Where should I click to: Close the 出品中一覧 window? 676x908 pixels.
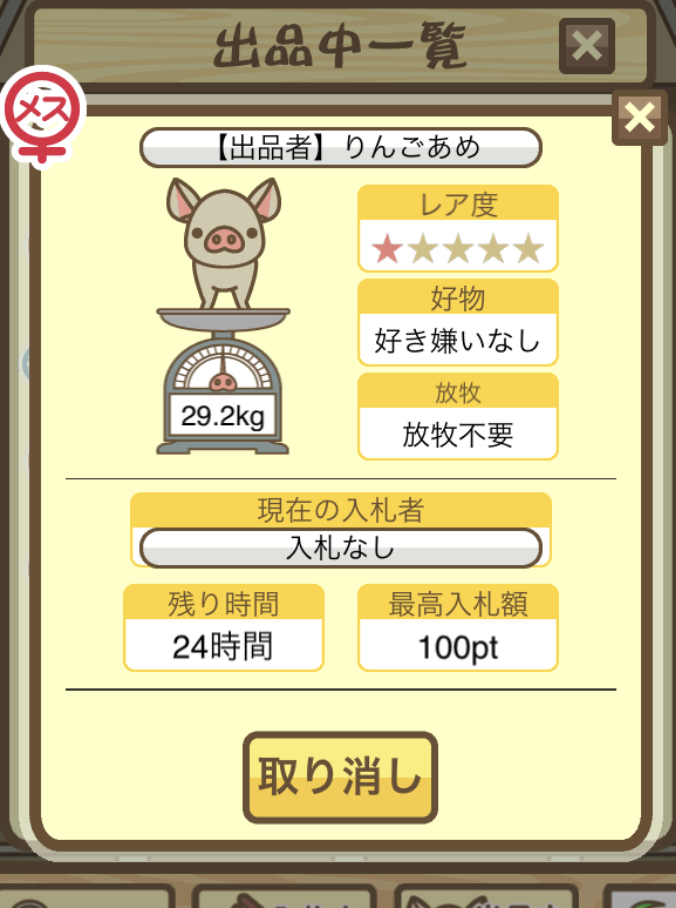coord(587,45)
